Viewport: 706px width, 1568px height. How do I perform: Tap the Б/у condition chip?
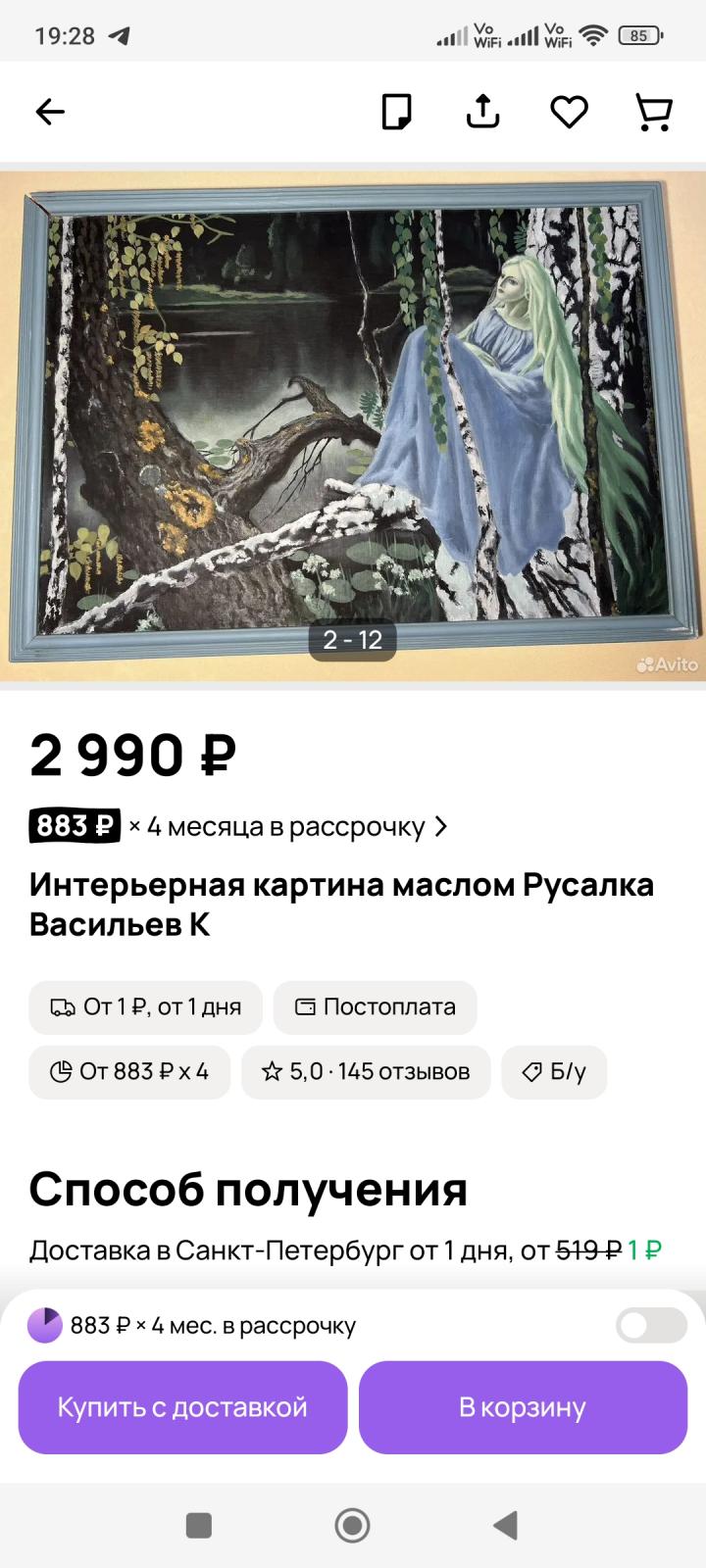[554, 1071]
